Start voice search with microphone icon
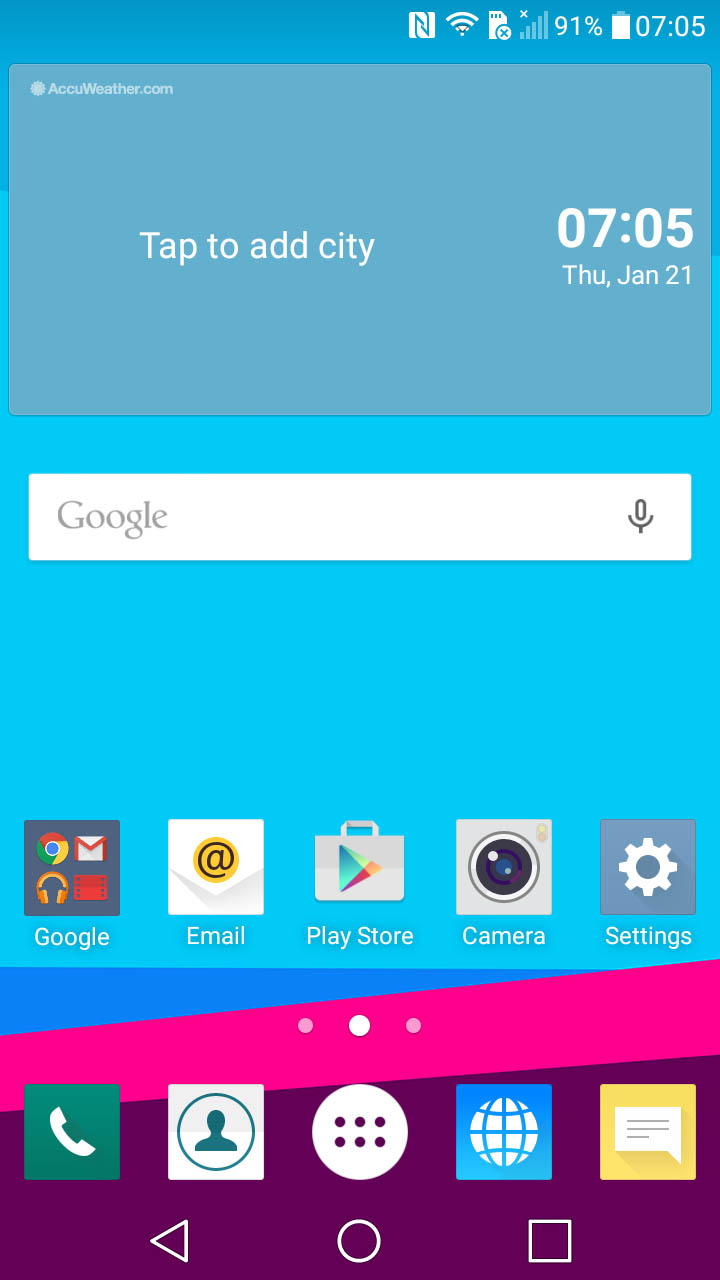 [640, 517]
